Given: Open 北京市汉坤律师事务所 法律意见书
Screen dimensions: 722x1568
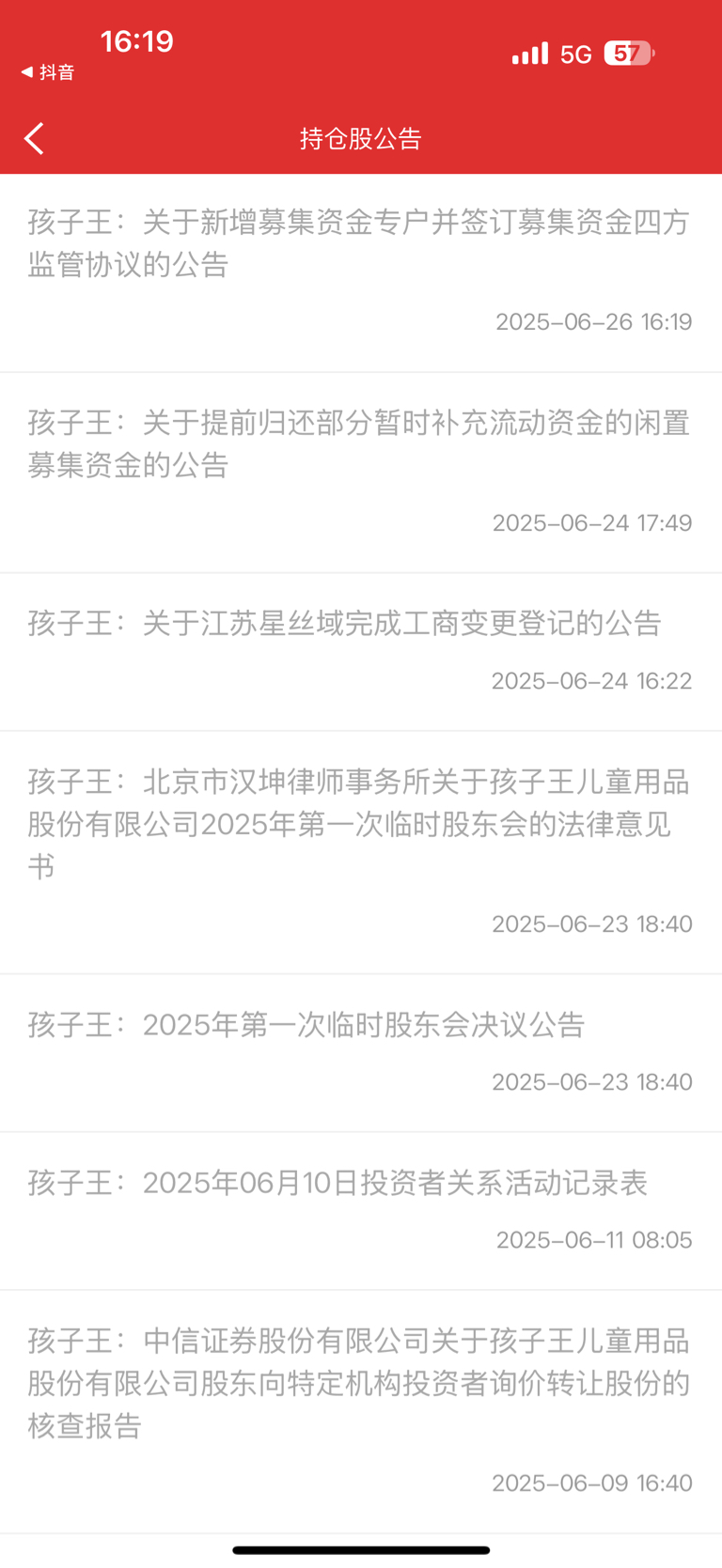Looking at the screenshot, I should click(x=361, y=853).
